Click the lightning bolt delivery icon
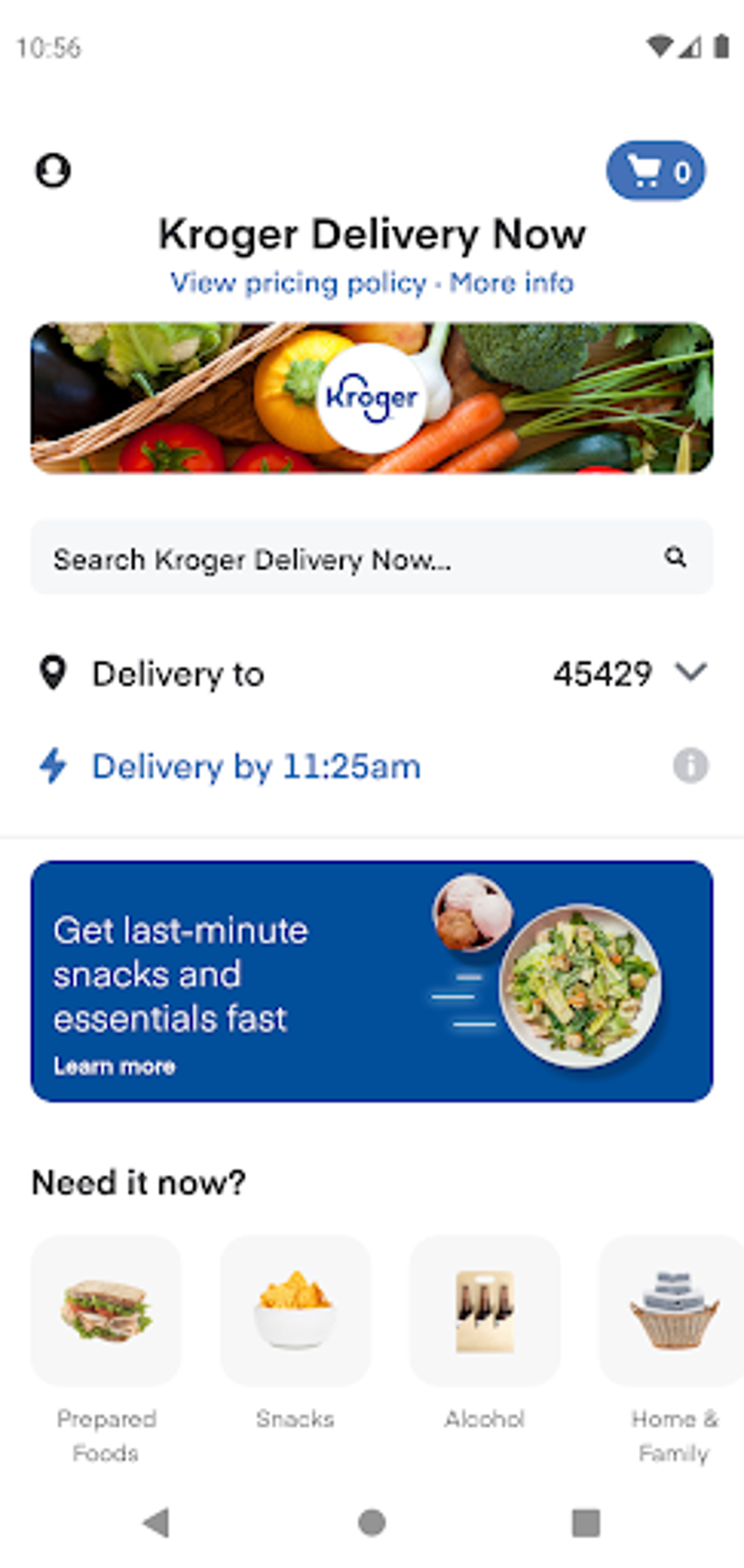The height and width of the screenshot is (1568, 744). (x=52, y=766)
